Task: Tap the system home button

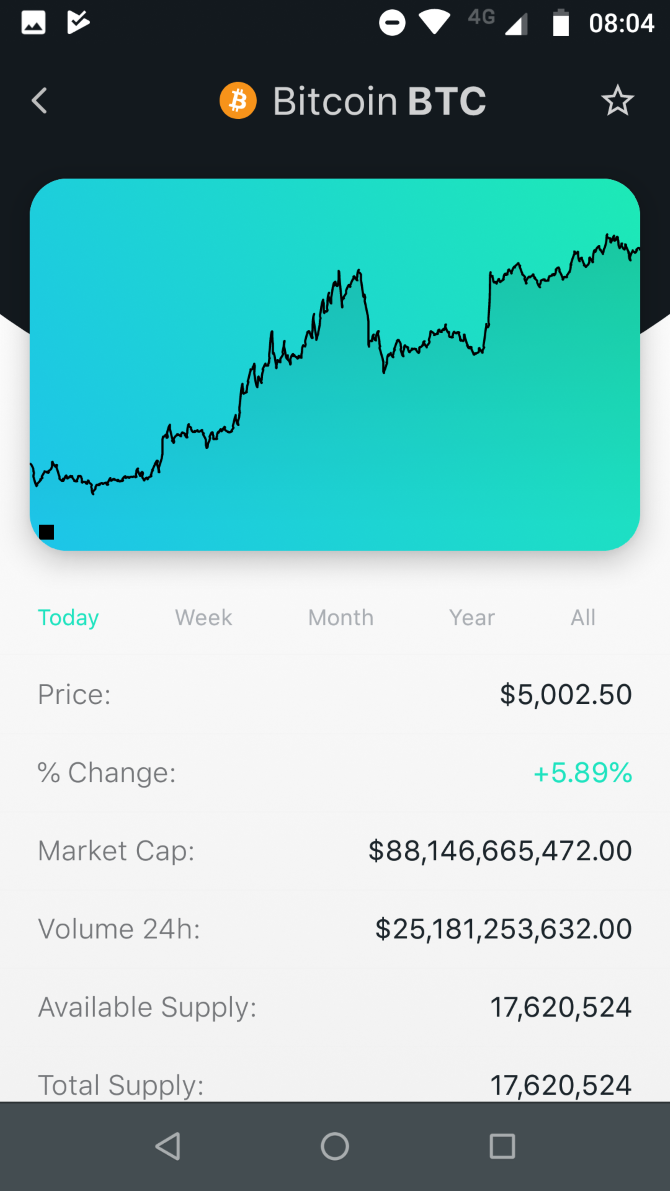Action: [334, 1146]
